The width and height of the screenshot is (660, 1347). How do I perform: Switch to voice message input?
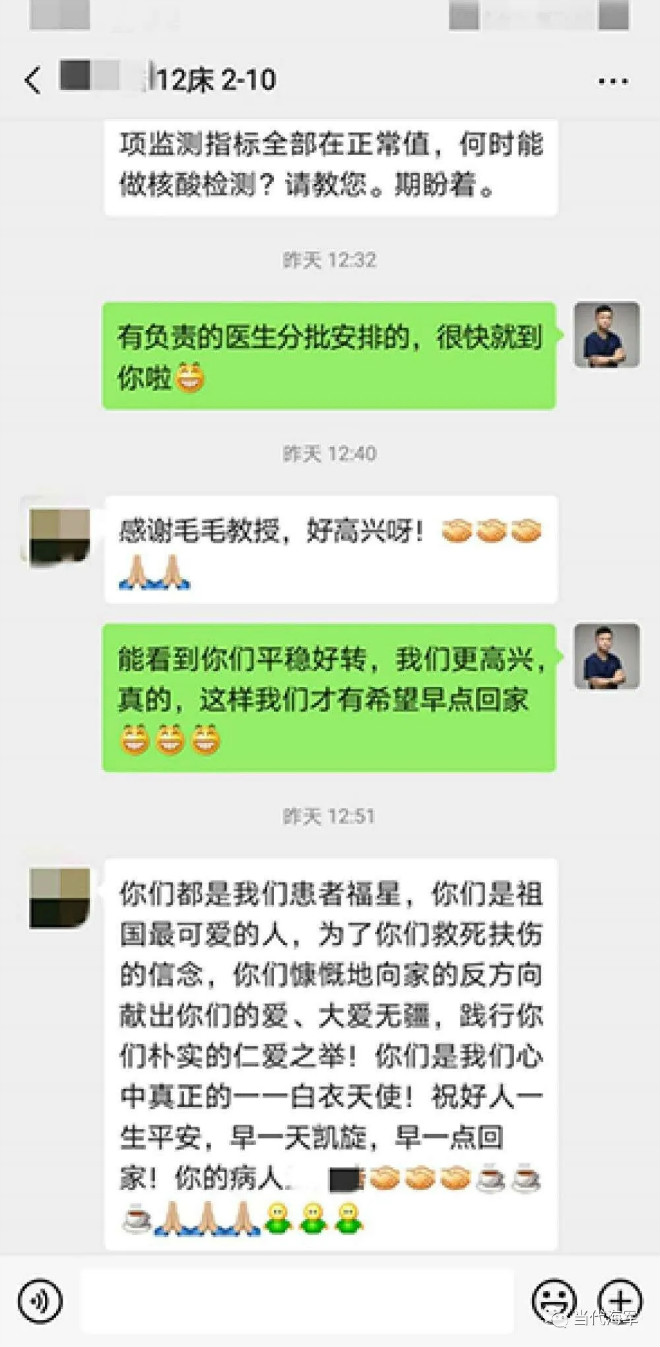[40, 1301]
